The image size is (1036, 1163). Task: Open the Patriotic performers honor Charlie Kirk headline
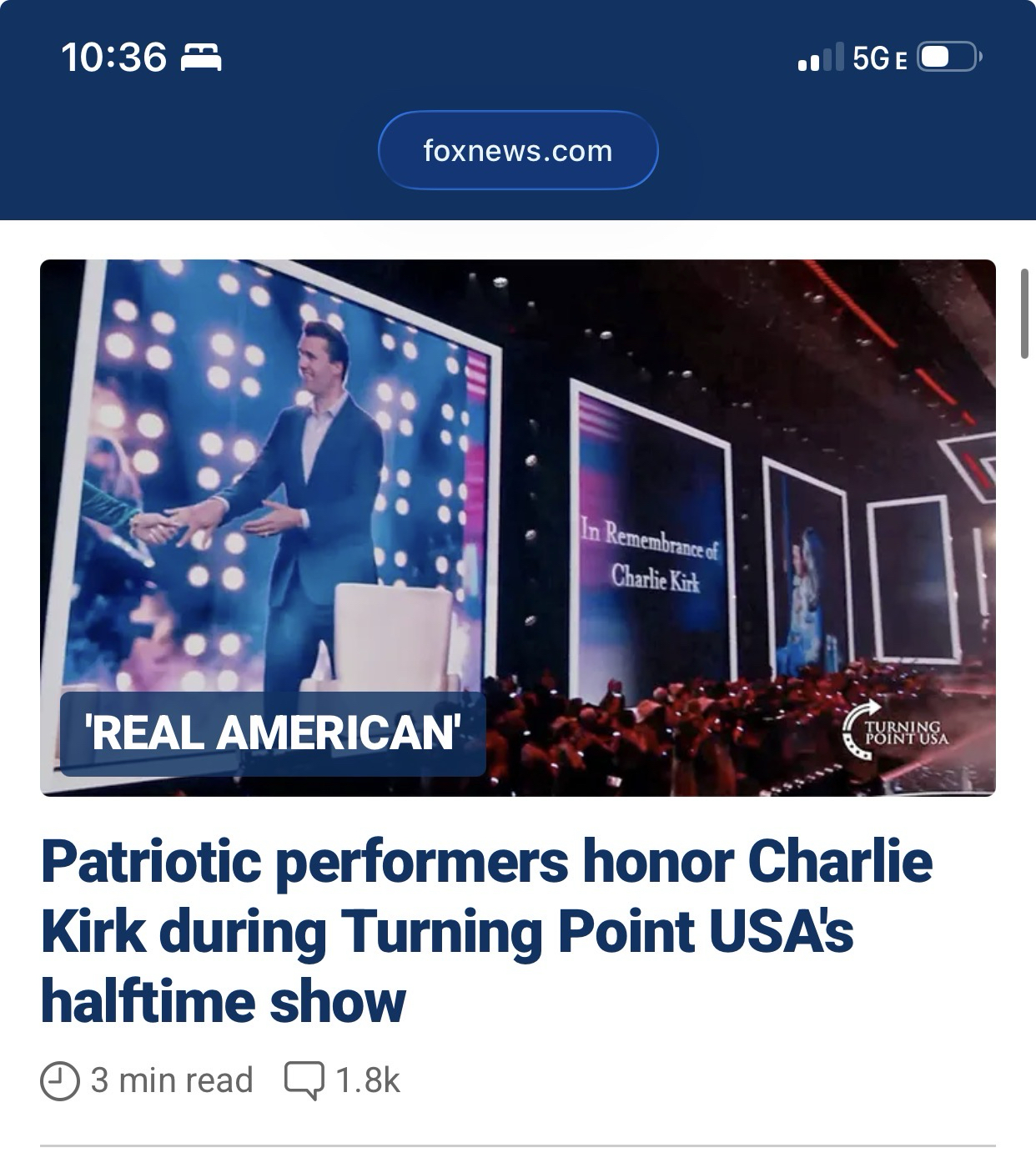(x=486, y=930)
